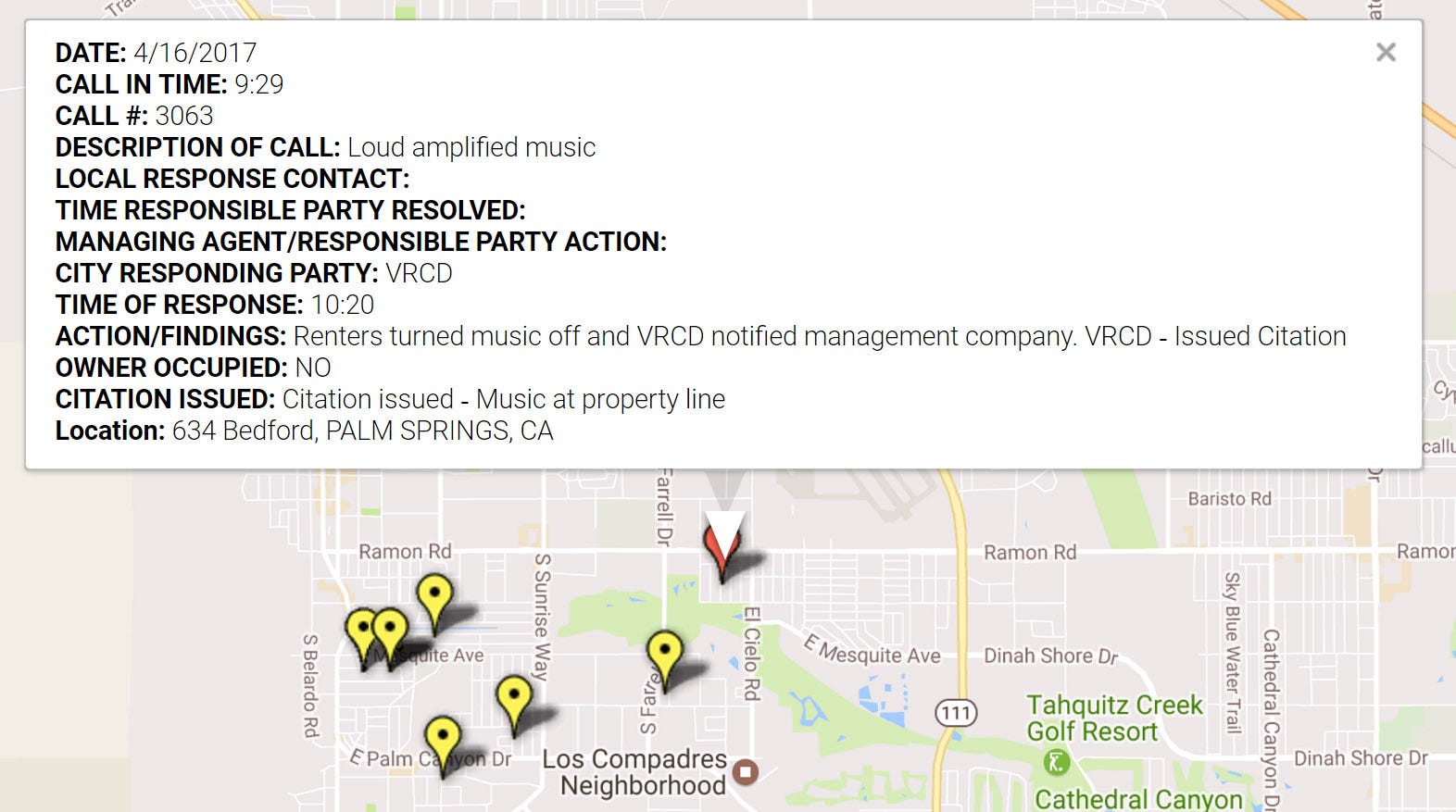The height and width of the screenshot is (812, 1456).
Task: Select the yellow pin on E Palm Canyon Dr
Action: coord(443,741)
